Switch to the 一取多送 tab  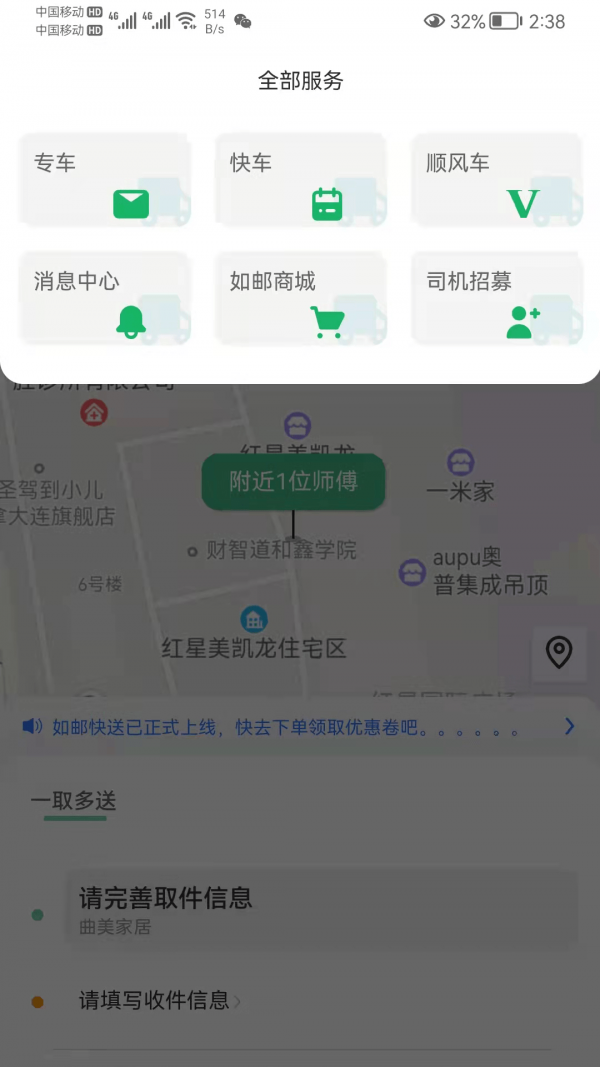tap(74, 801)
